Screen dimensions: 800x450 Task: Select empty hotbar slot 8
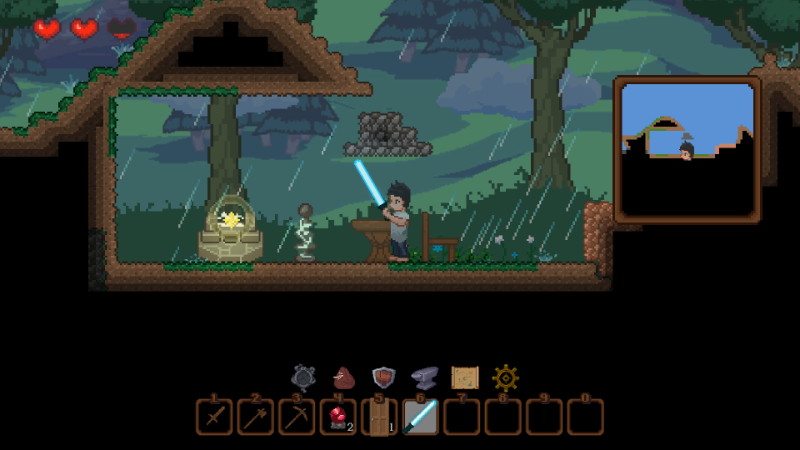[x=502, y=416]
